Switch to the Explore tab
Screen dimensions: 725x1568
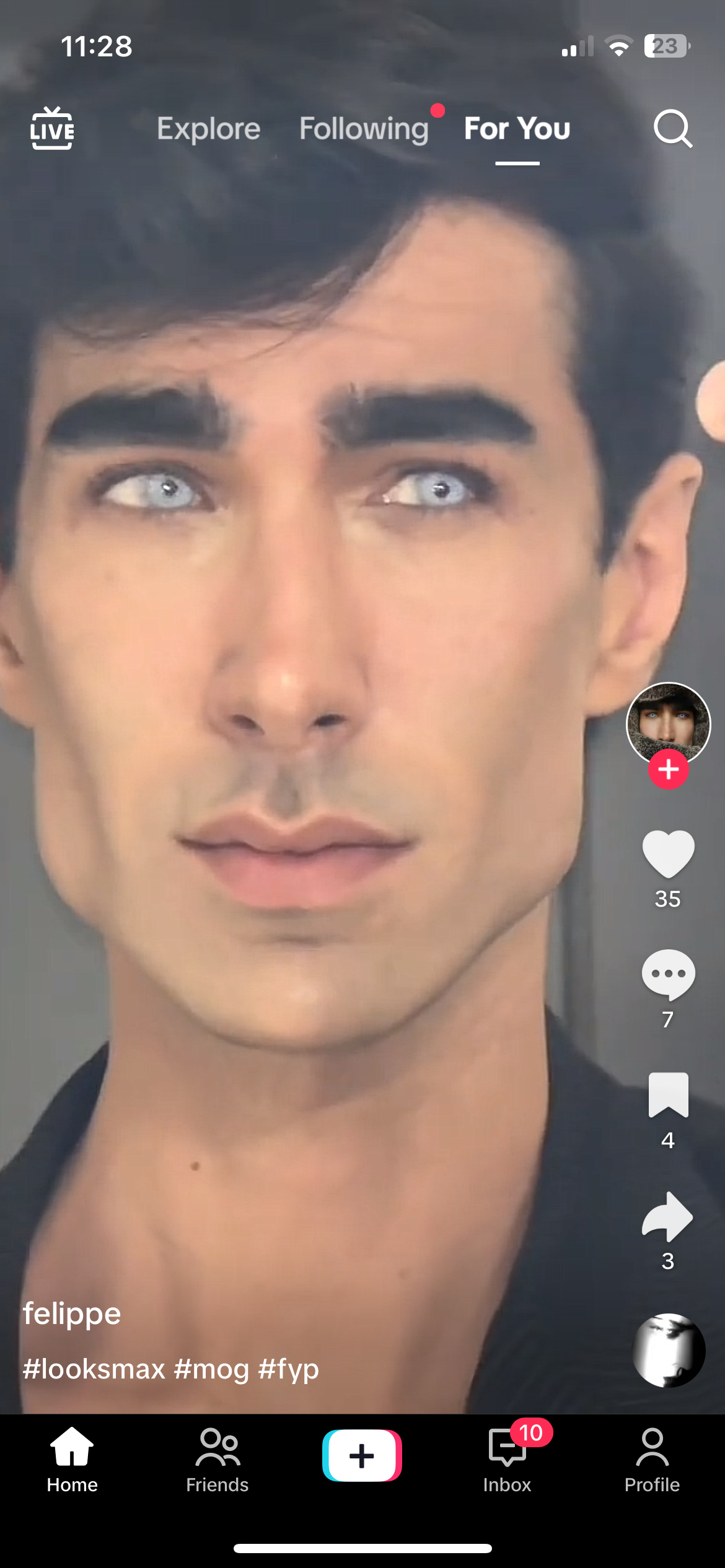(208, 129)
